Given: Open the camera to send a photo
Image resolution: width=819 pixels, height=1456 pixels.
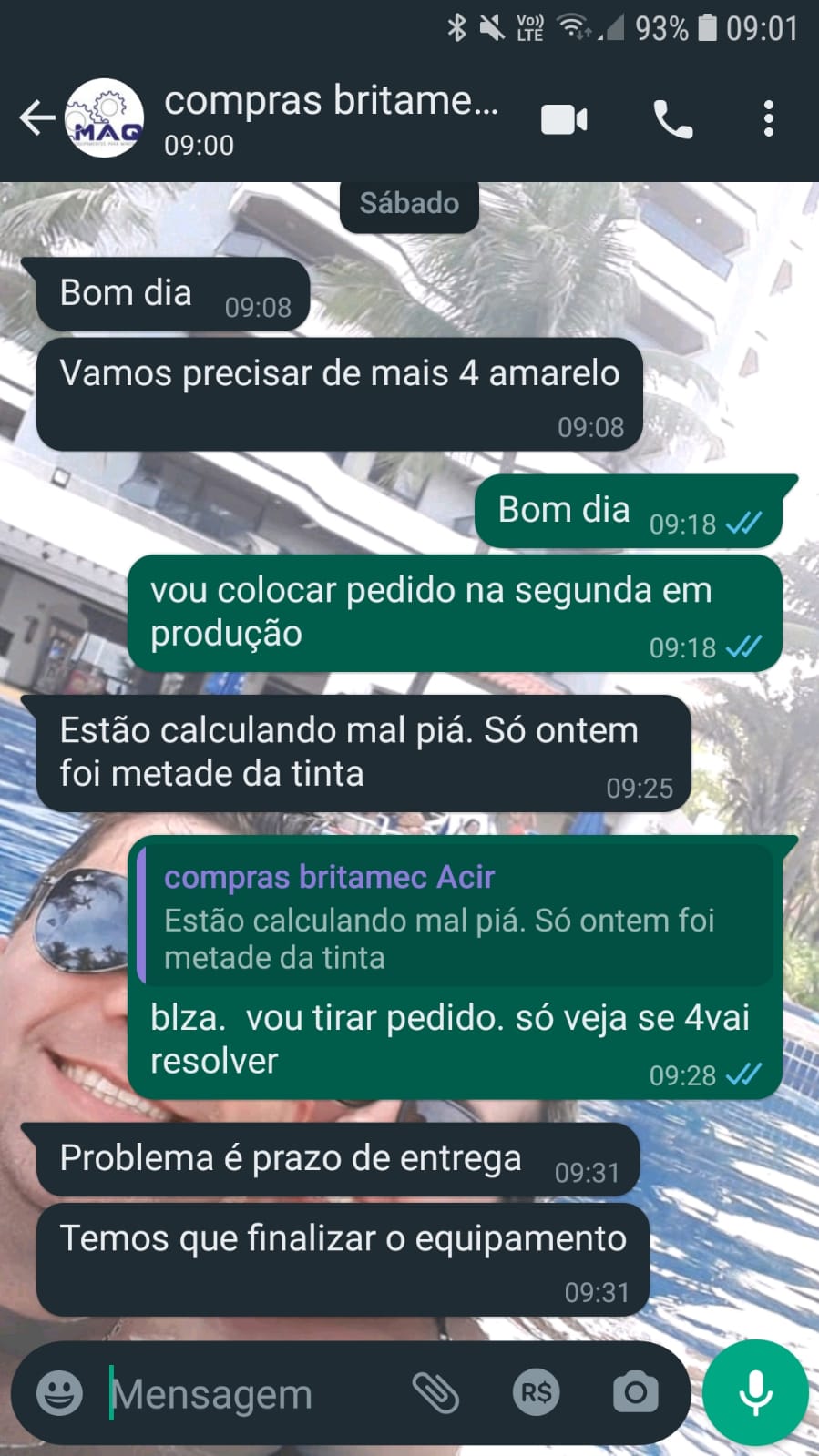Looking at the screenshot, I should tap(635, 1392).
